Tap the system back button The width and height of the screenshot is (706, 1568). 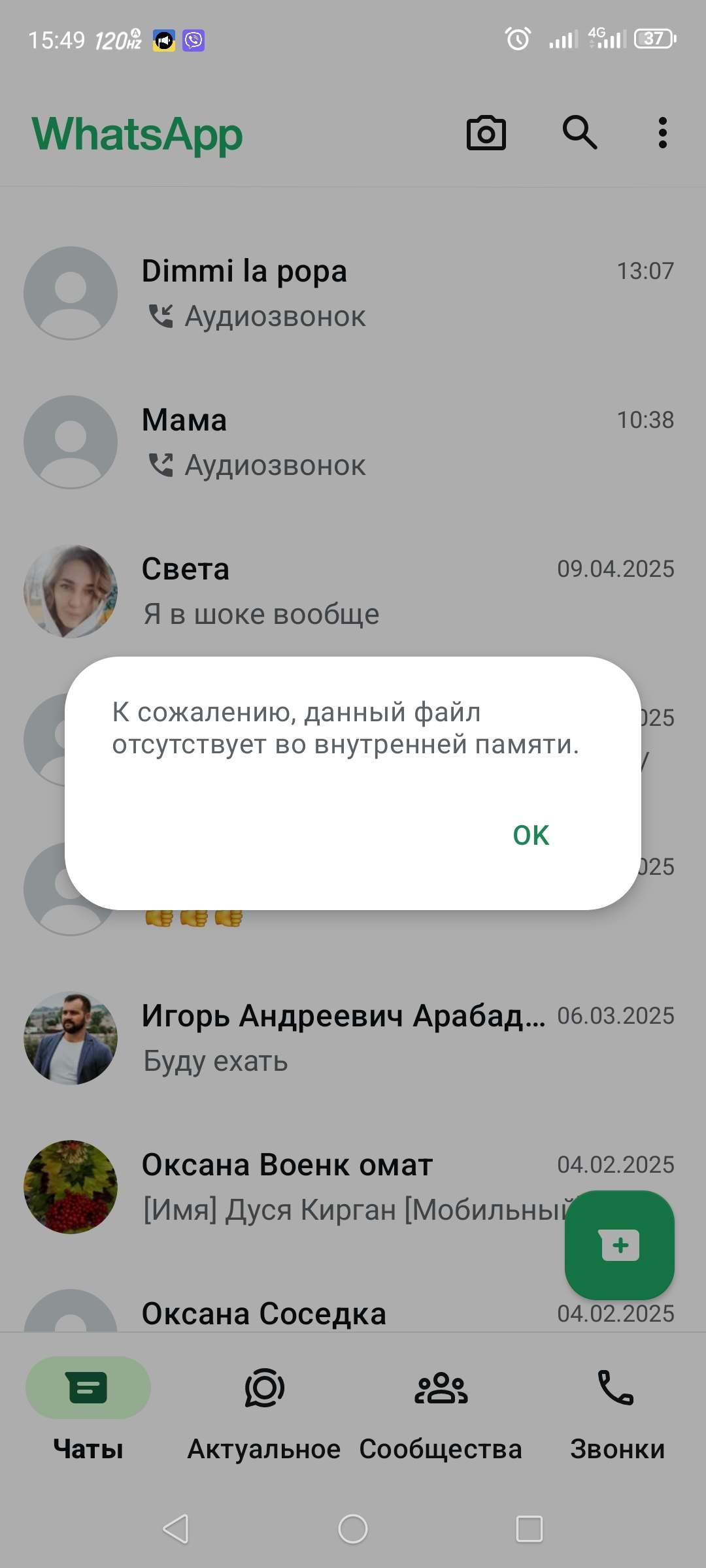[x=176, y=1529]
